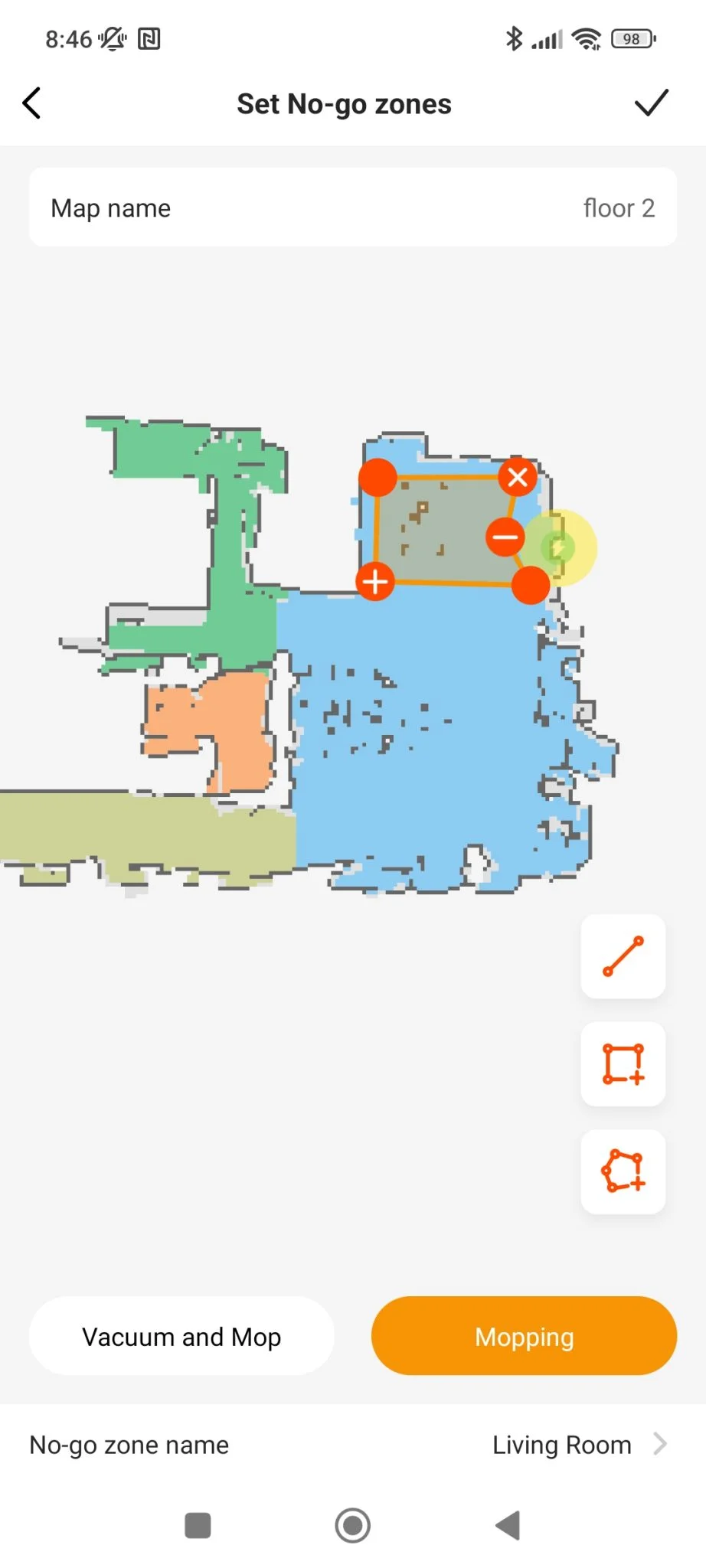Select the Vacuum and Mop mode
Screen dimensions: 706x1568
coord(181,1336)
